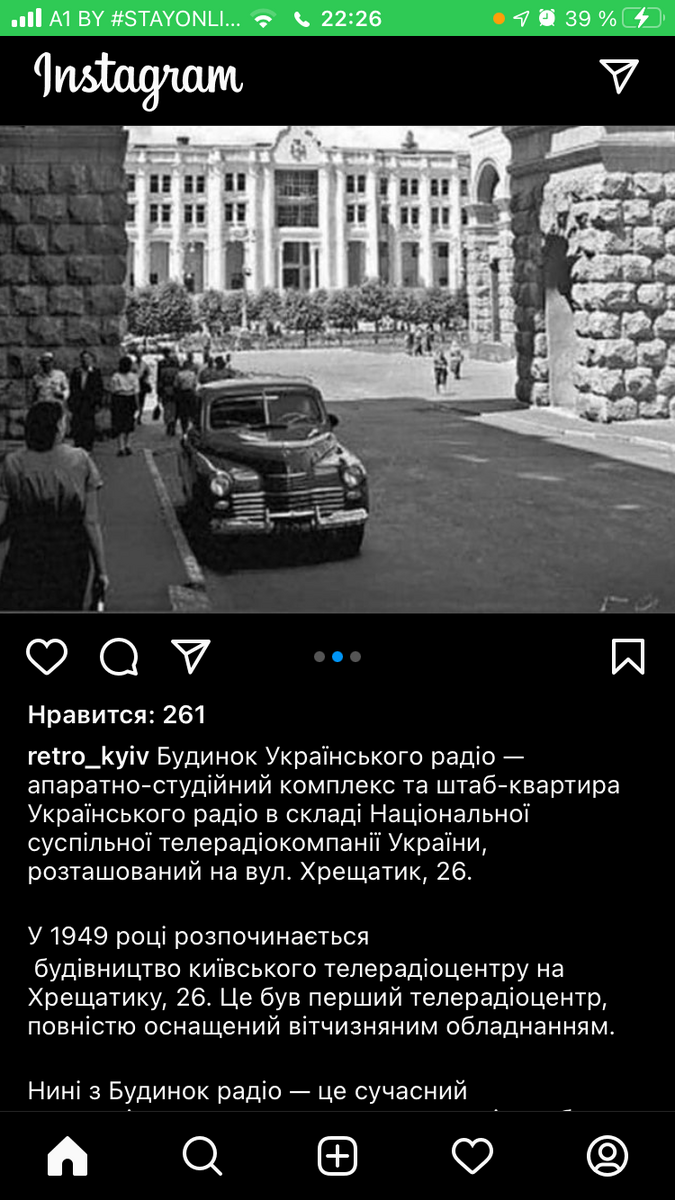Open the Search and explore tab
This screenshot has height=1200, width=675.
pyautogui.click(x=202, y=1156)
